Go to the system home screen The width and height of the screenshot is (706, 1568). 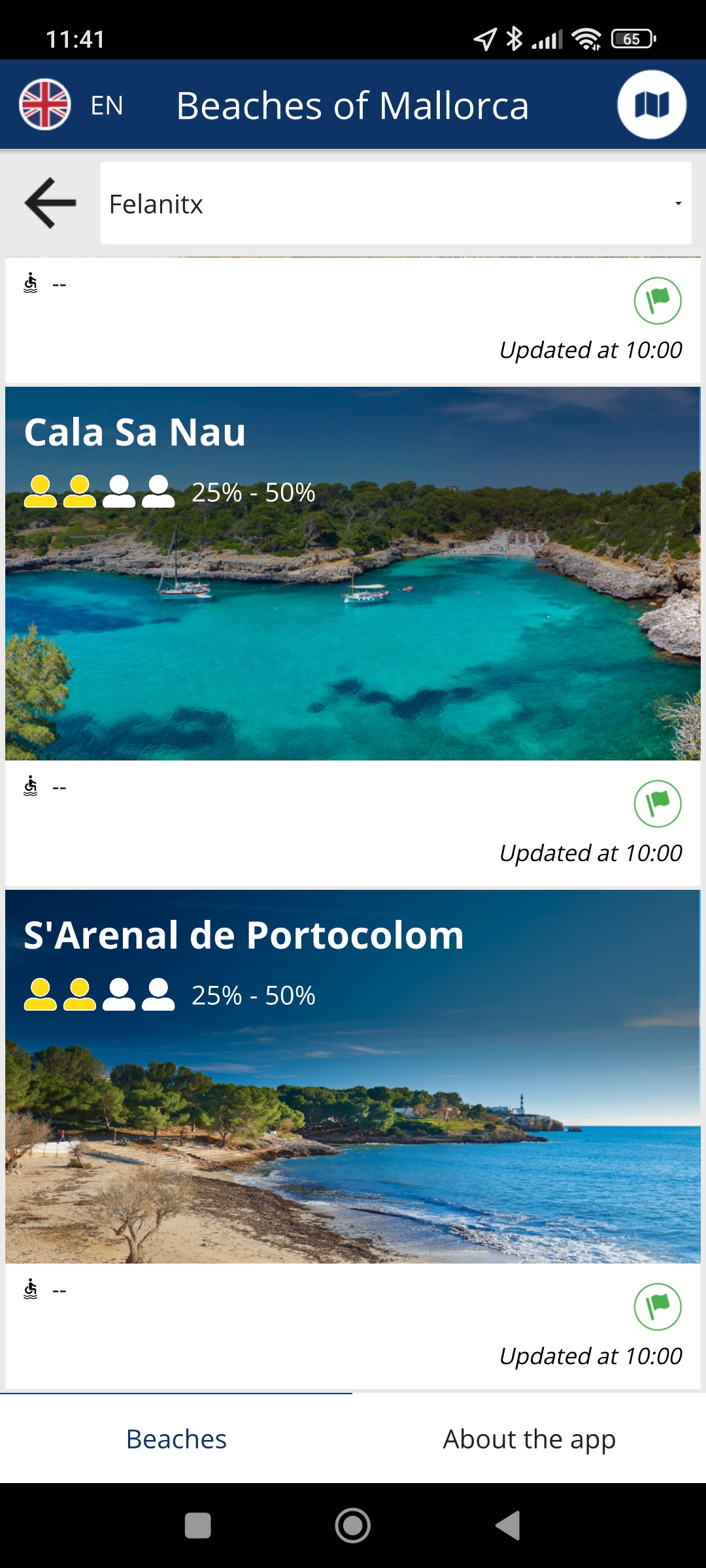click(353, 1526)
